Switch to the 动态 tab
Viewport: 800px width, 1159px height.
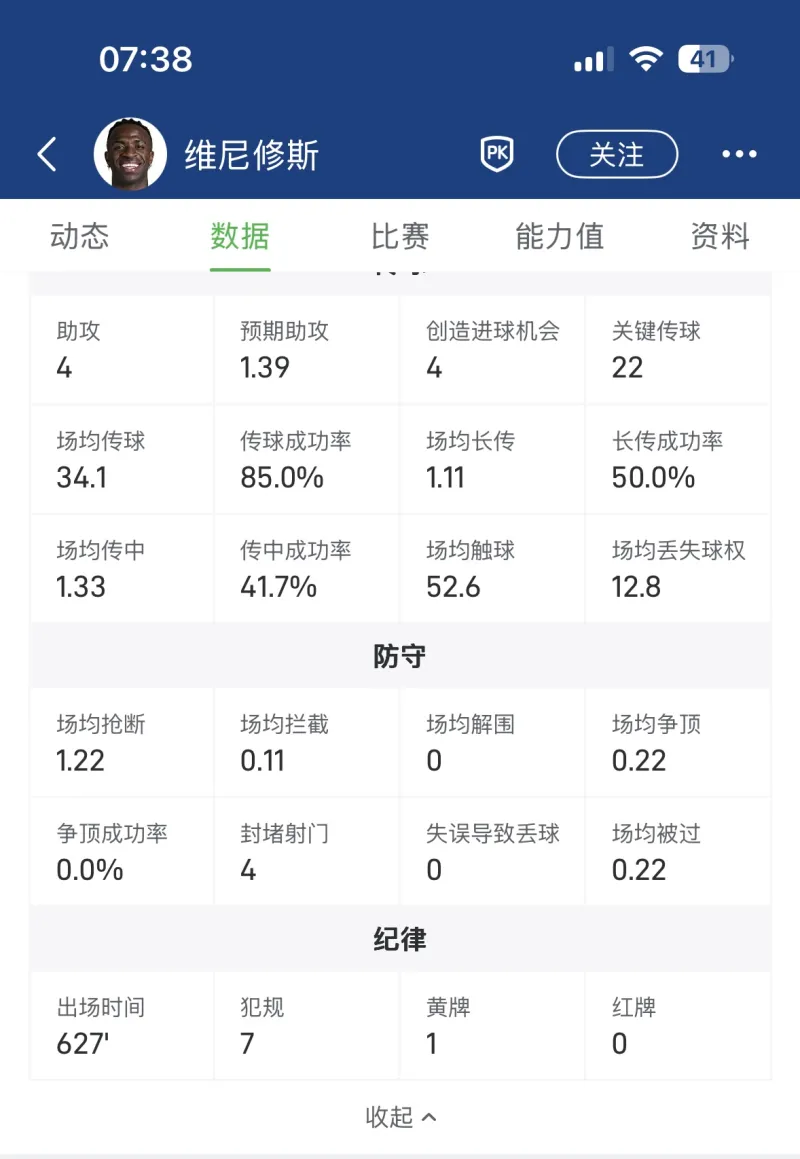(79, 237)
